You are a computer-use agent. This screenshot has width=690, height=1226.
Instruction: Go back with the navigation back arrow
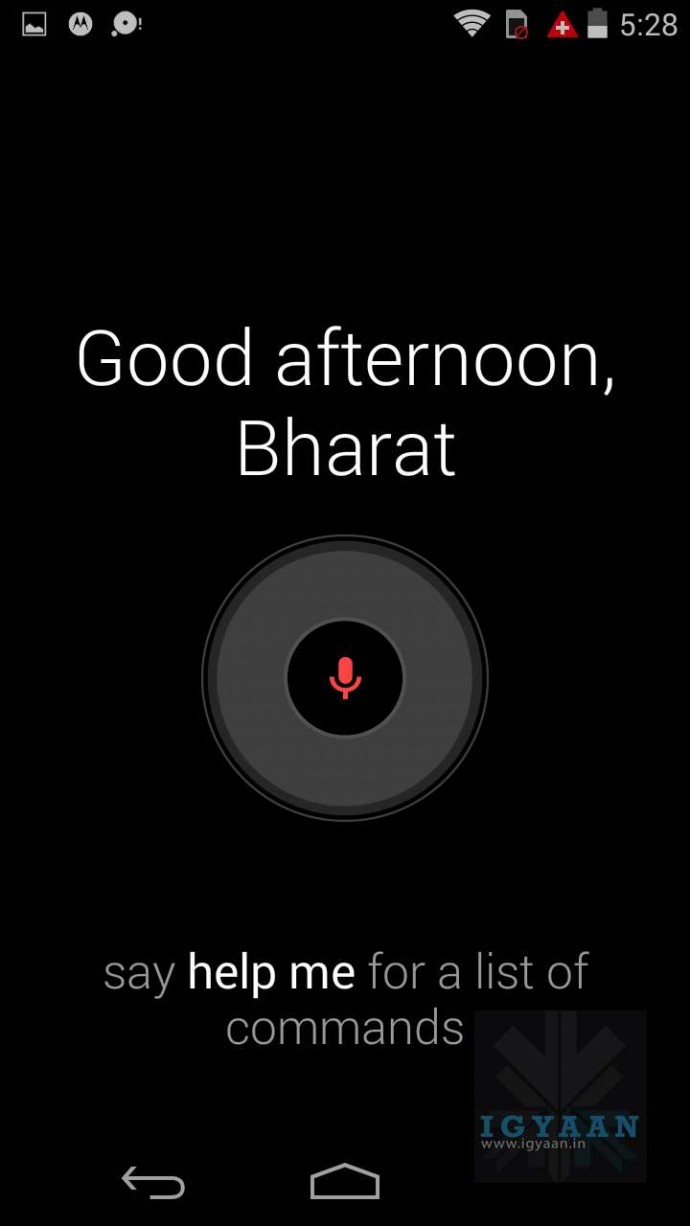pyautogui.click(x=153, y=1183)
